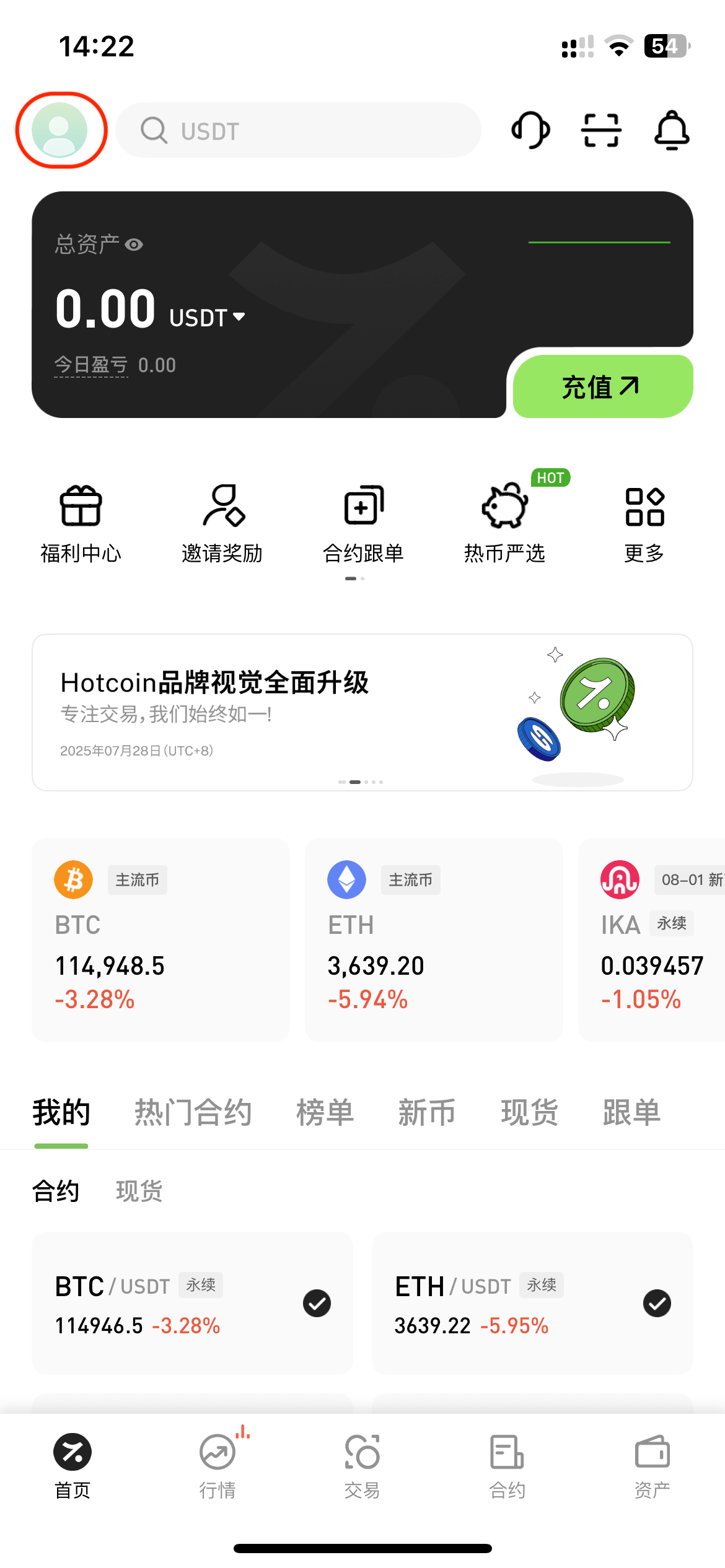
Task: Open 福利中心 welfare center
Action: [81, 523]
